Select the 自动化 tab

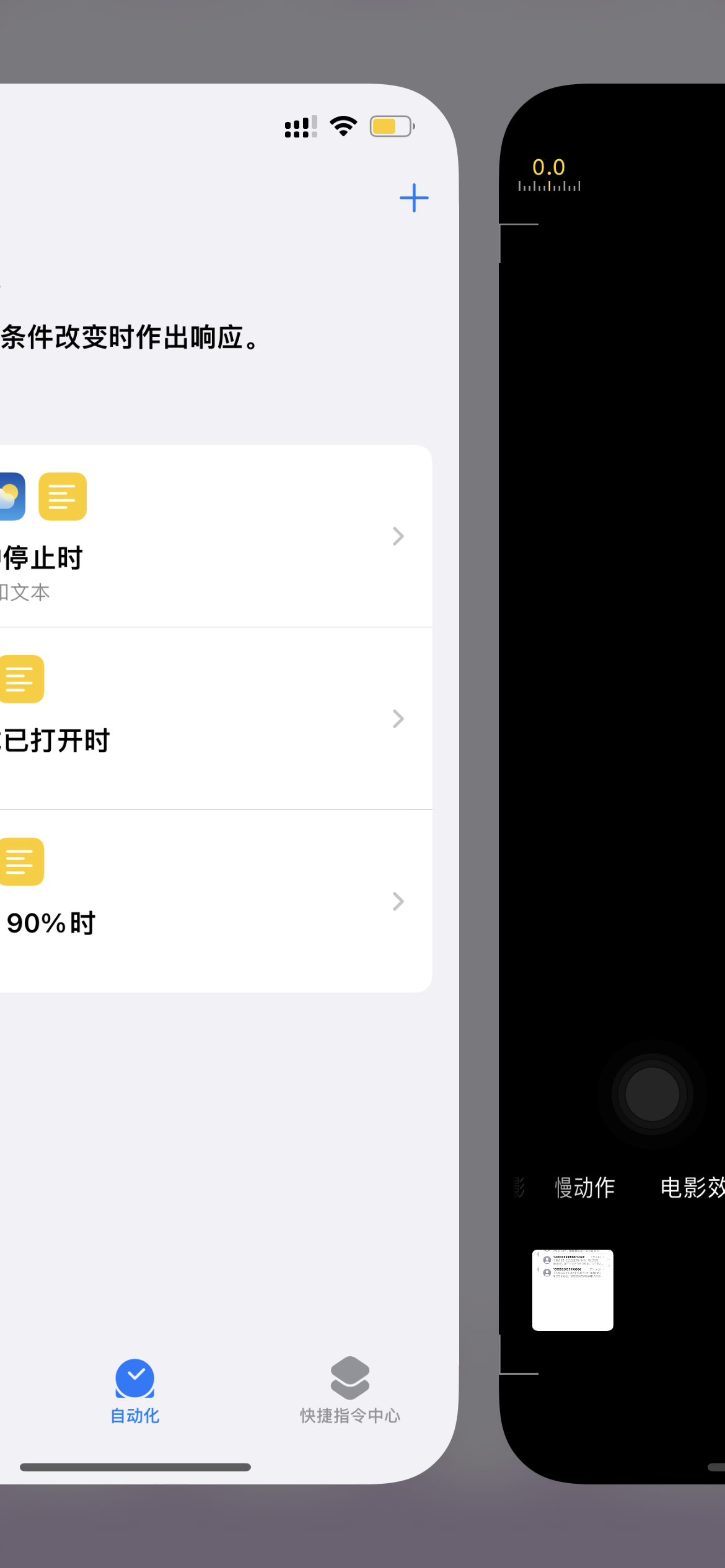[134, 1390]
